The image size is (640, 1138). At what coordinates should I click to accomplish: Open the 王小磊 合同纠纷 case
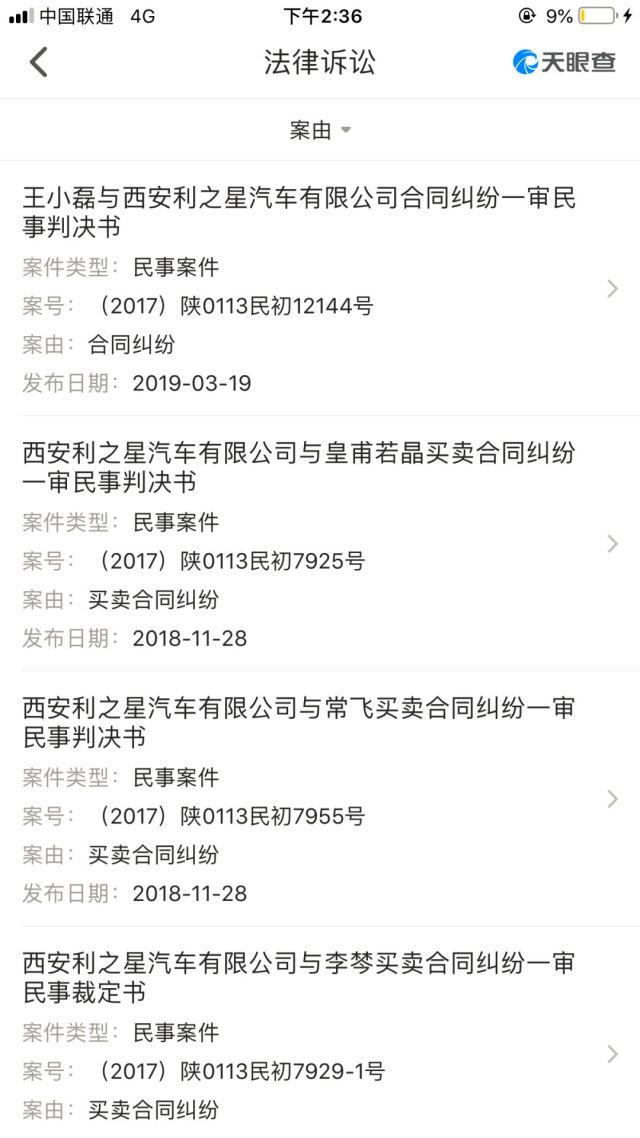pyautogui.click(x=320, y=289)
